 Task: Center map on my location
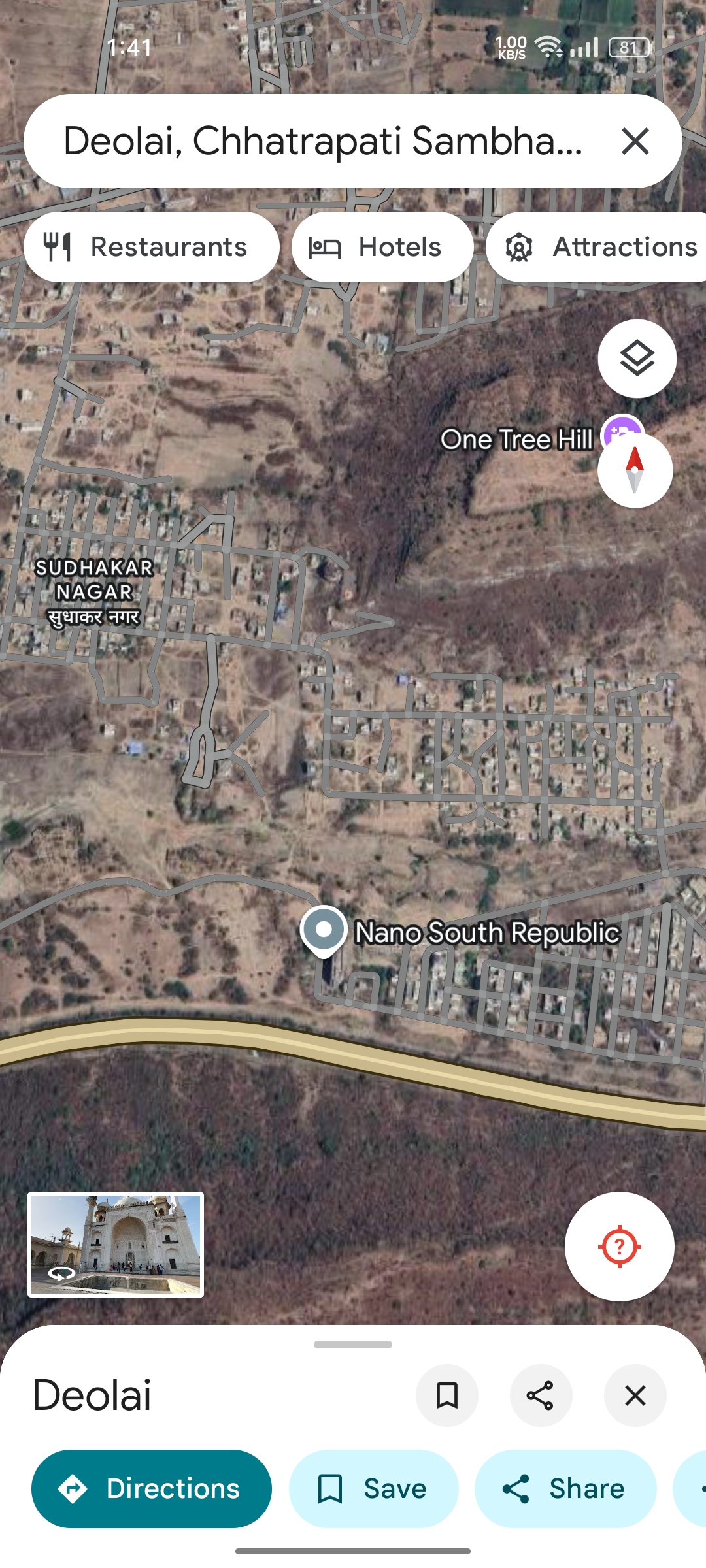coord(619,1247)
